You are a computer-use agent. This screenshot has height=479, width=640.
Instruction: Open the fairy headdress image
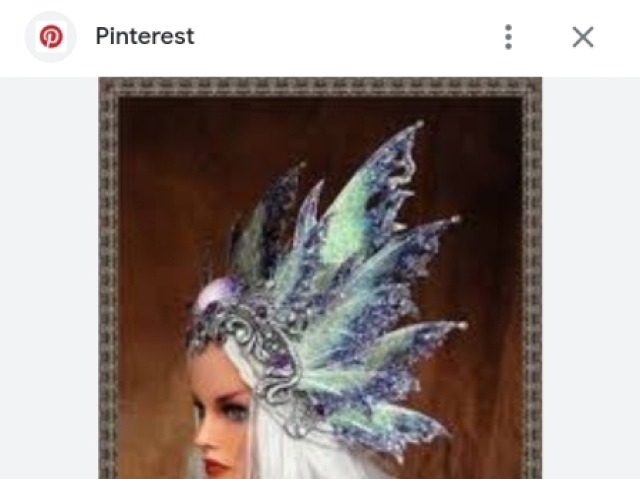click(320, 280)
